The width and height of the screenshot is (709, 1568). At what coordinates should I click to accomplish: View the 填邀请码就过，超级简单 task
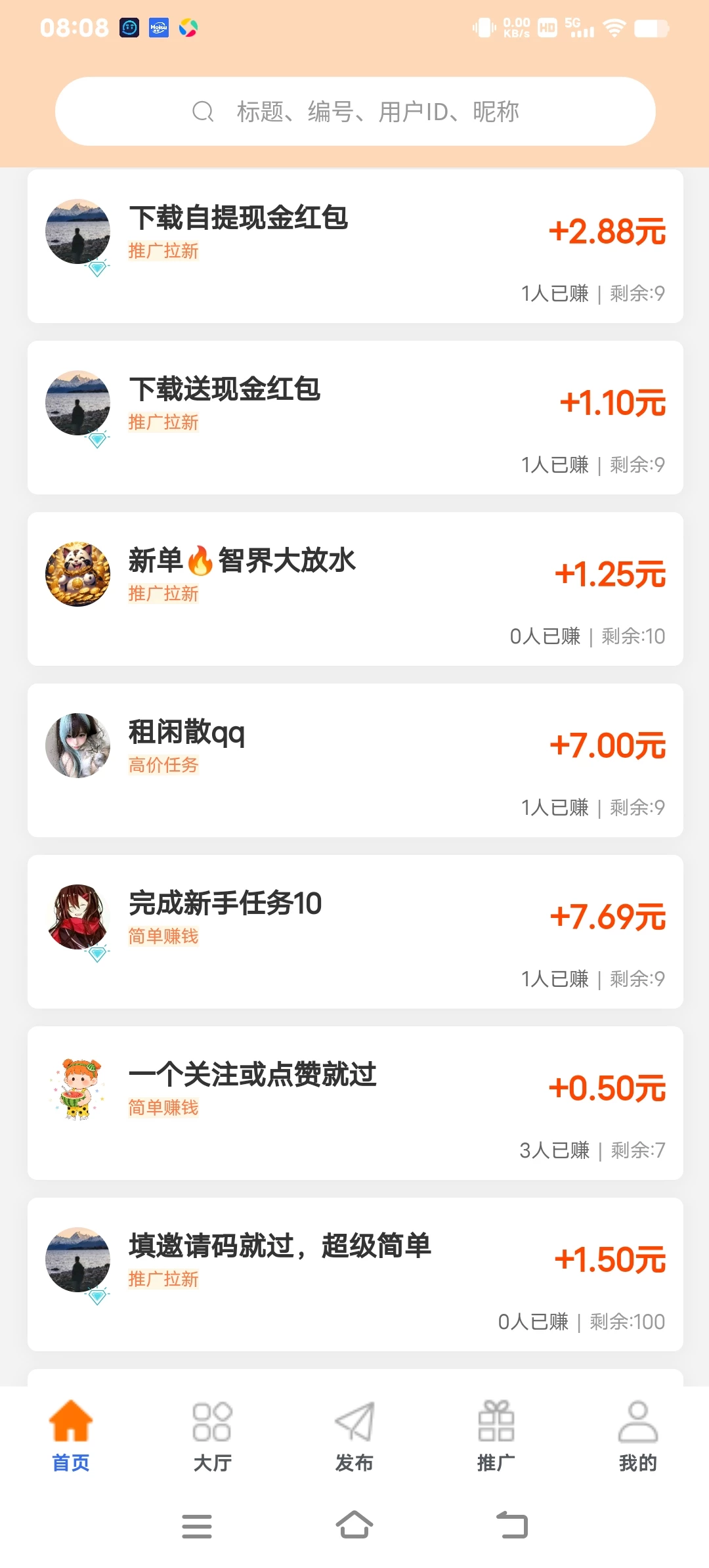[x=354, y=1274]
